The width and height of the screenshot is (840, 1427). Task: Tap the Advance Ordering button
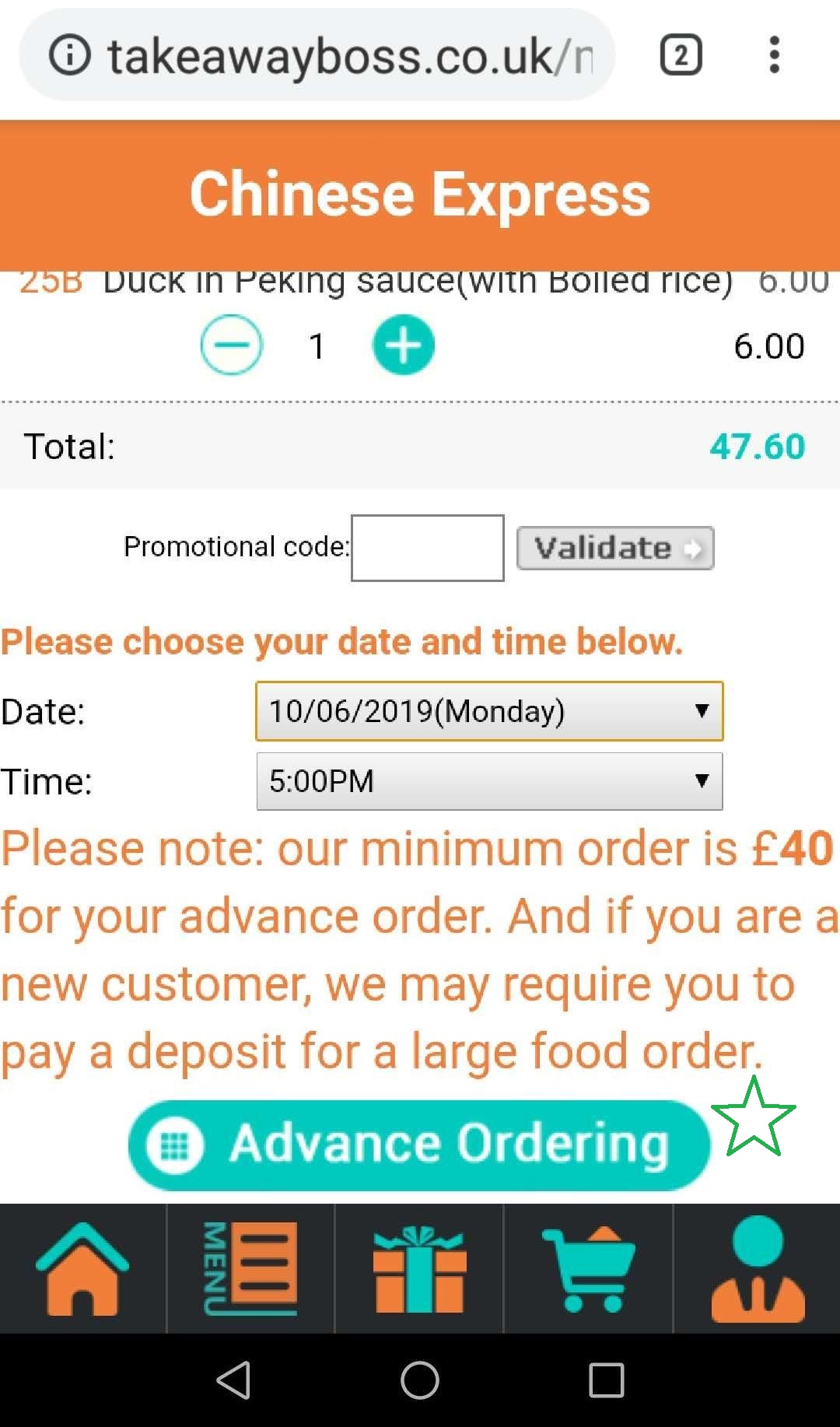419,1145
